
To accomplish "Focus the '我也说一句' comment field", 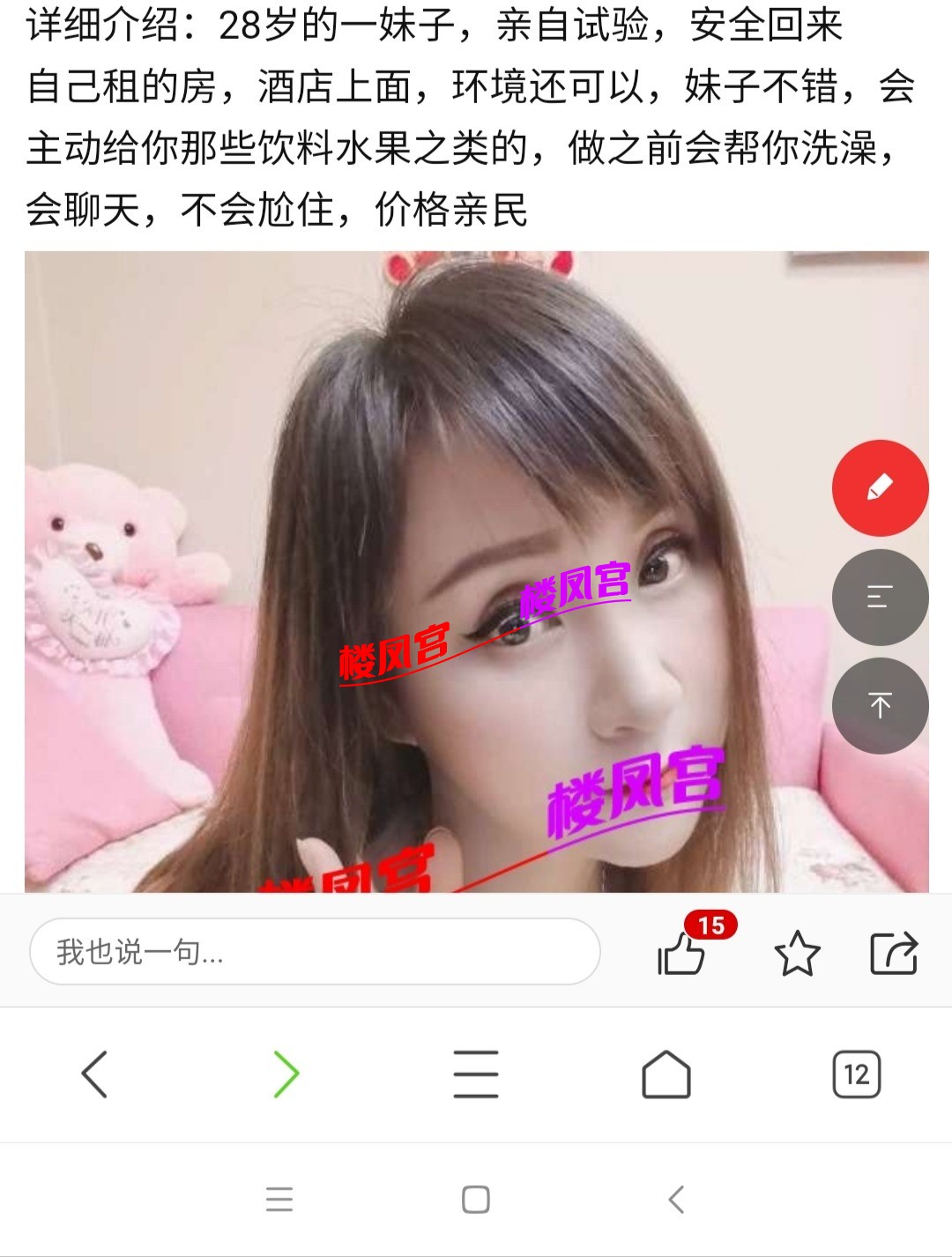I will [x=315, y=951].
